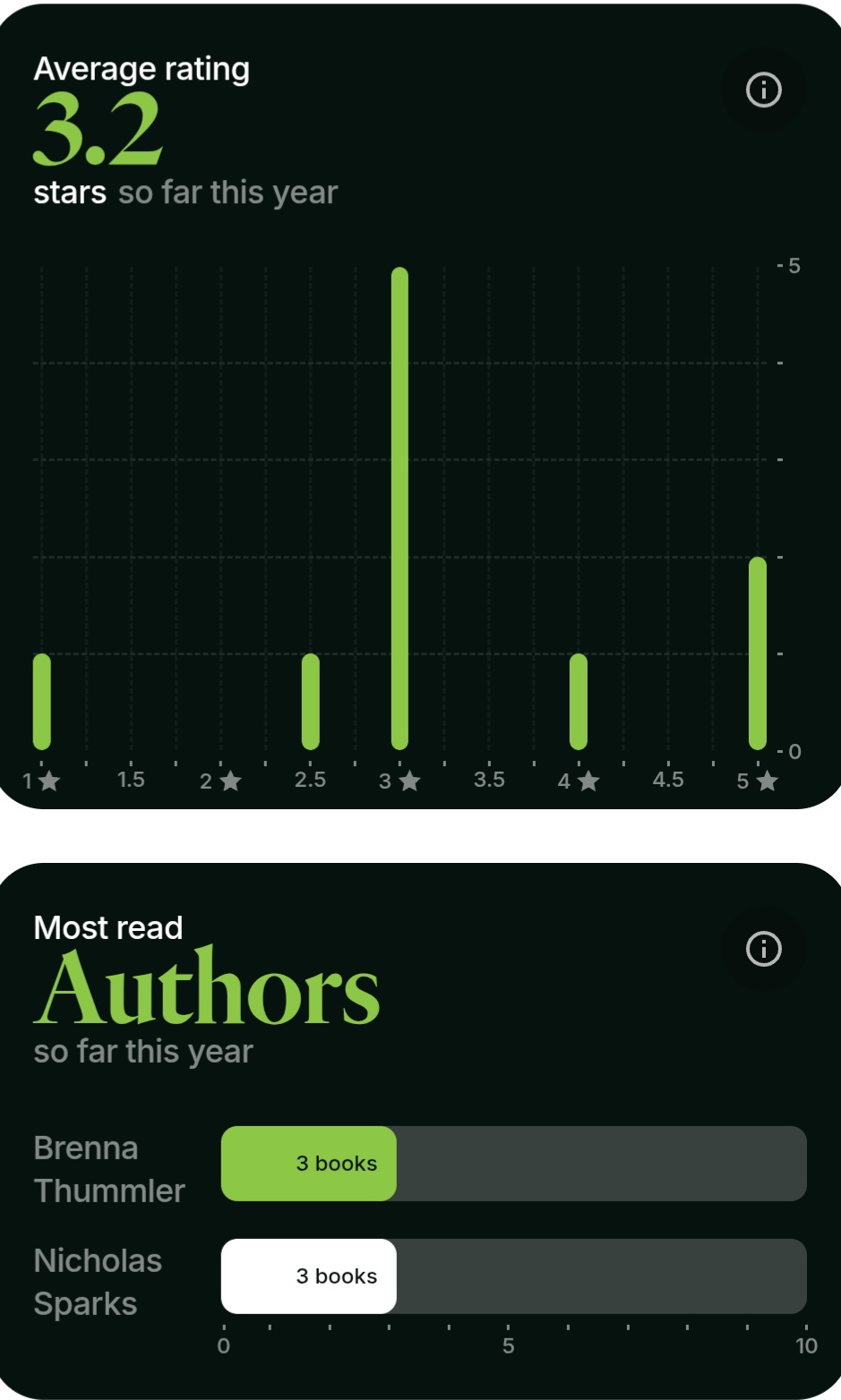Select the Brenna Thummler 3 books bar
Image resolution: width=841 pixels, height=1400 pixels.
[x=309, y=1163]
